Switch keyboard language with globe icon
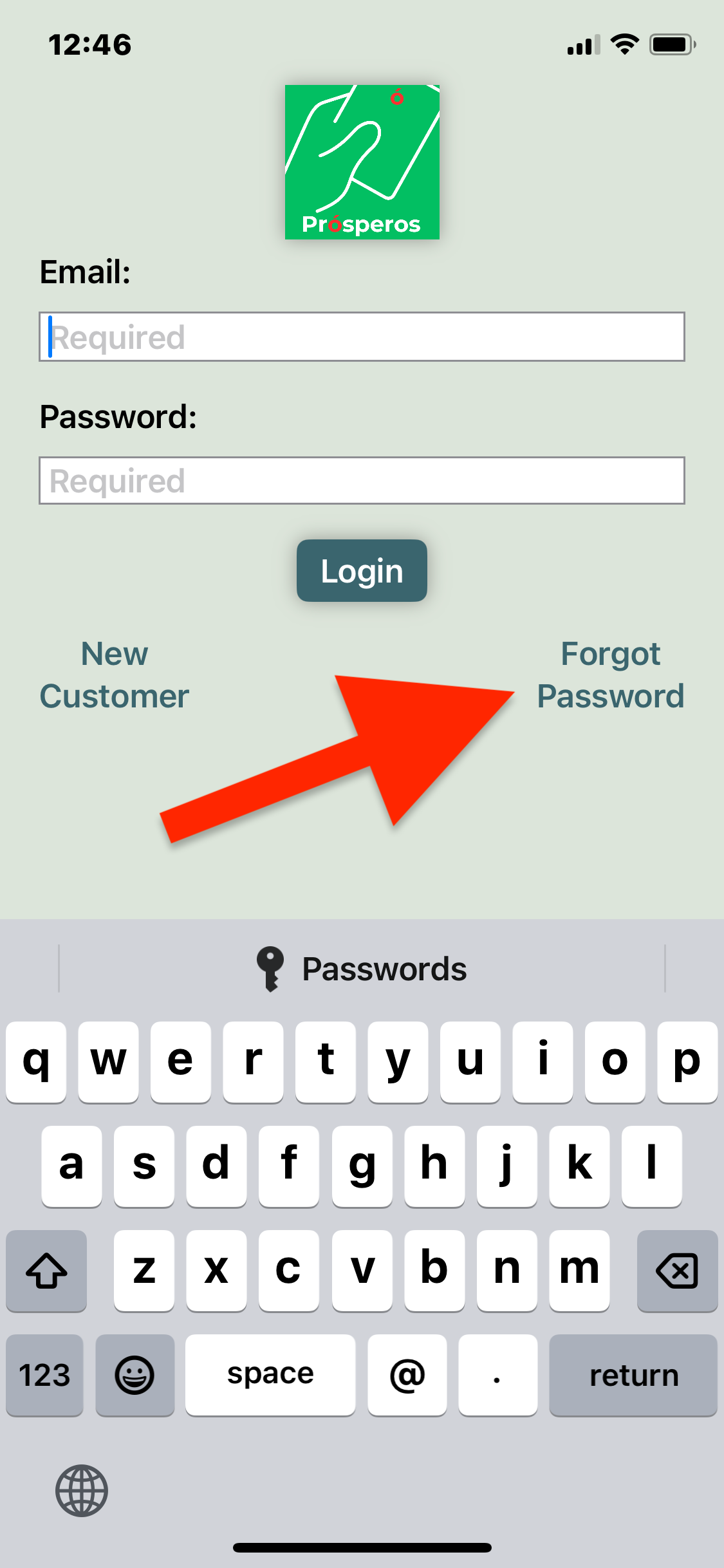This screenshot has height=1568, width=724. pos(81,1491)
